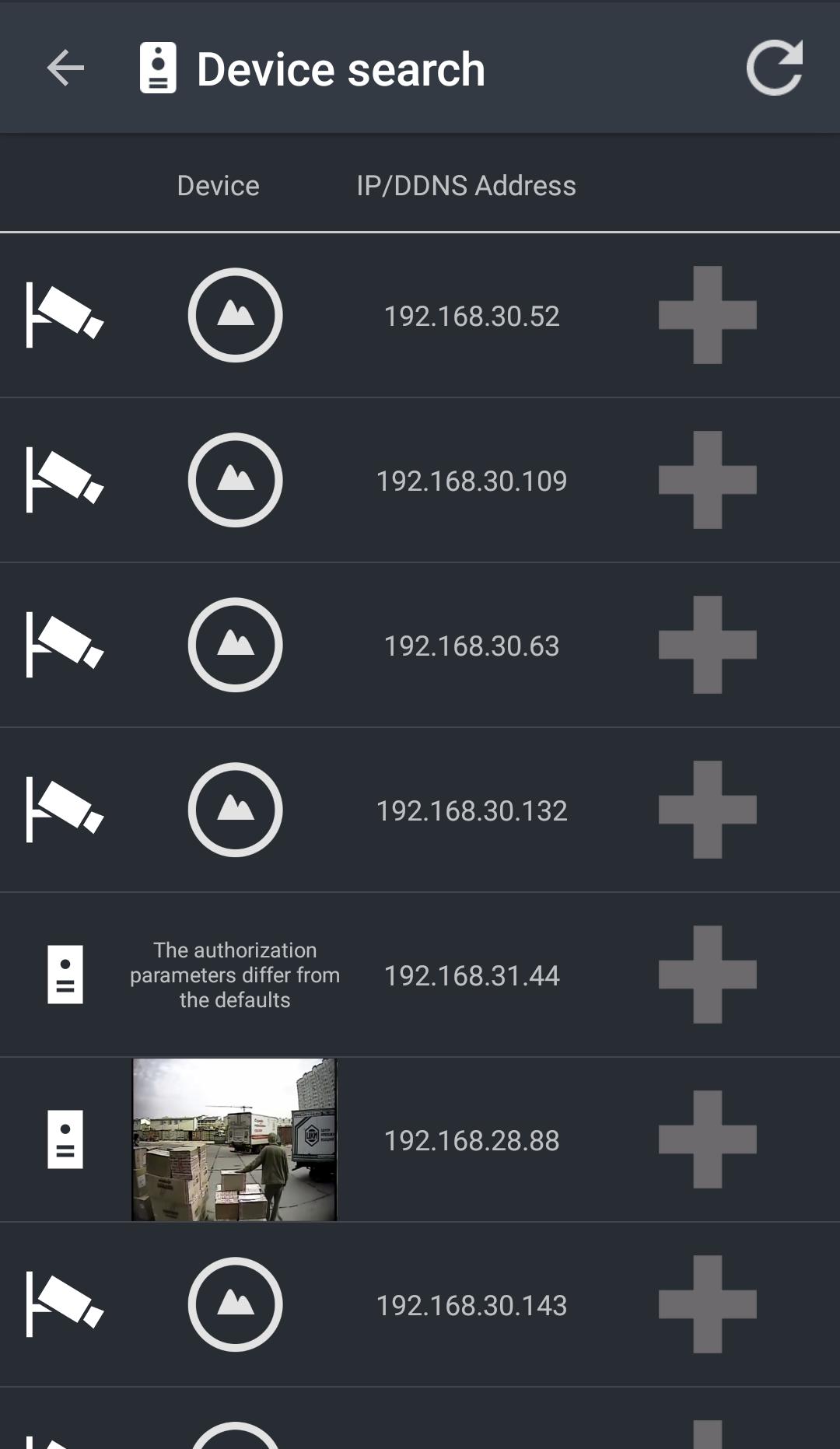Select the 192.168.30.52 camera row
Screen dimensions: 840x1449
point(420,316)
